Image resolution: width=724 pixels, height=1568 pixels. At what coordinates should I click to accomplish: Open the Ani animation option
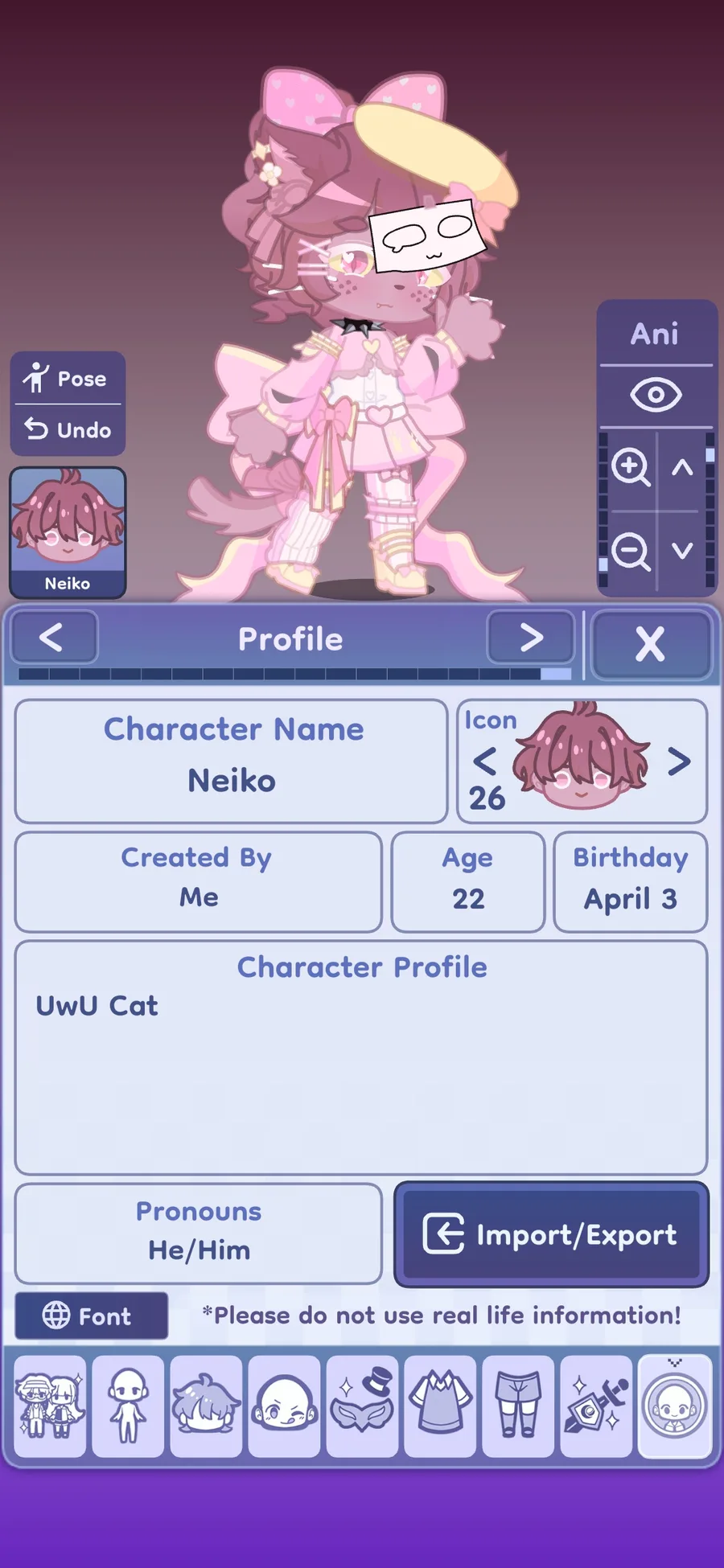pyautogui.click(x=656, y=333)
